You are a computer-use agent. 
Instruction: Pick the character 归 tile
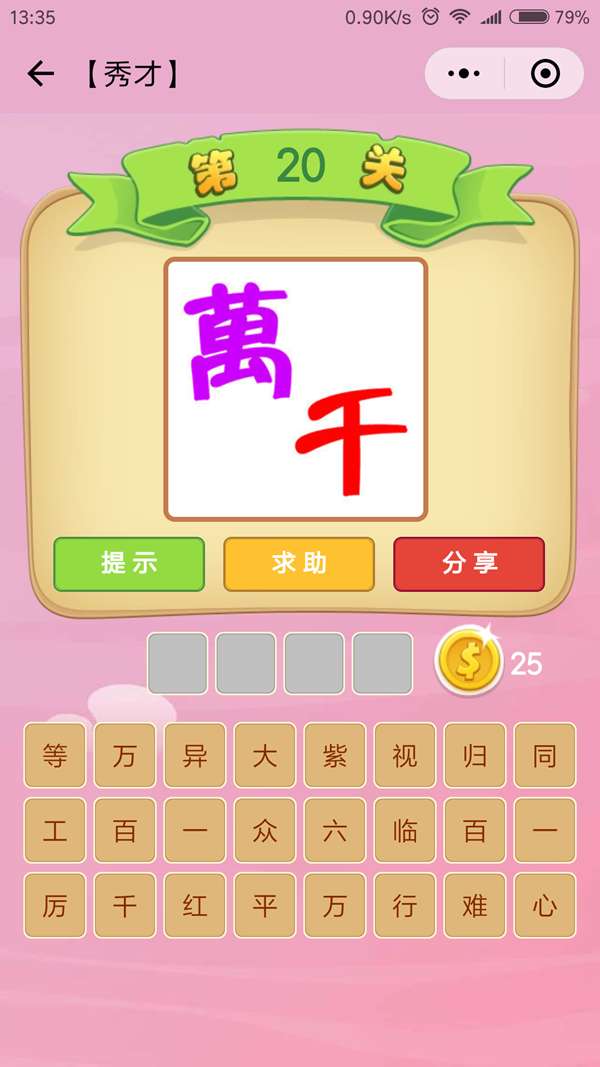click(475, 755)
